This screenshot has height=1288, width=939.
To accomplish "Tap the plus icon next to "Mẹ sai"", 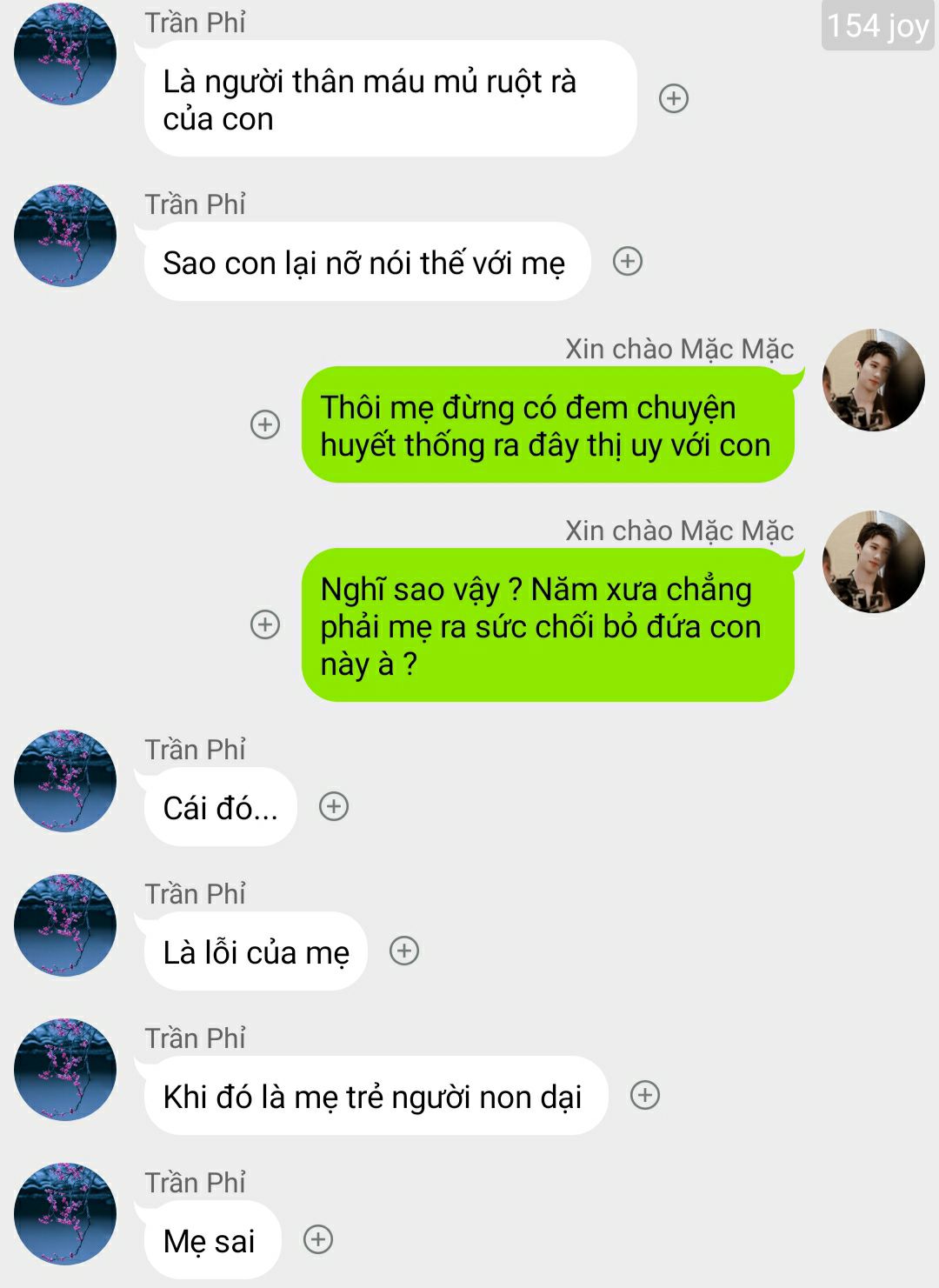I will (x=318, y=1239).
